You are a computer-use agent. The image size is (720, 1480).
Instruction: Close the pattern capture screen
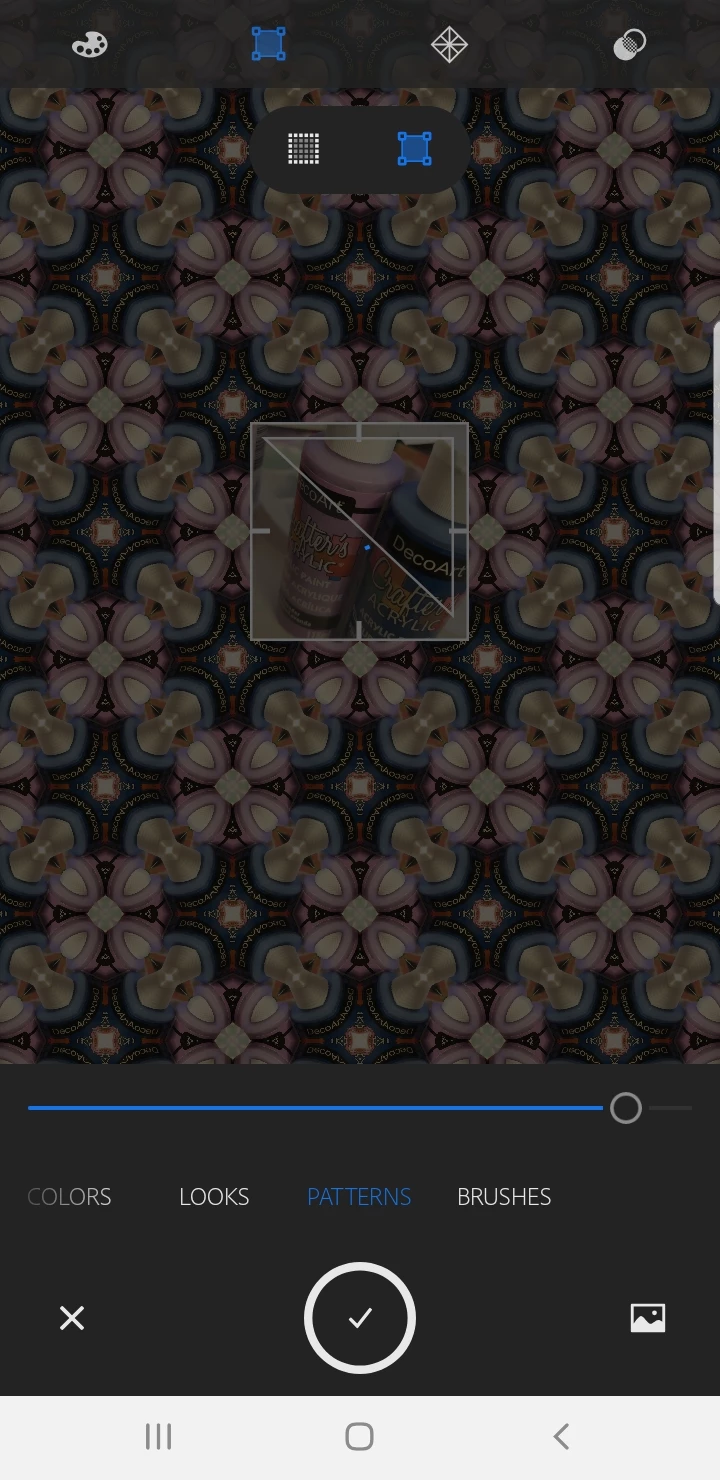[72, 1319]
